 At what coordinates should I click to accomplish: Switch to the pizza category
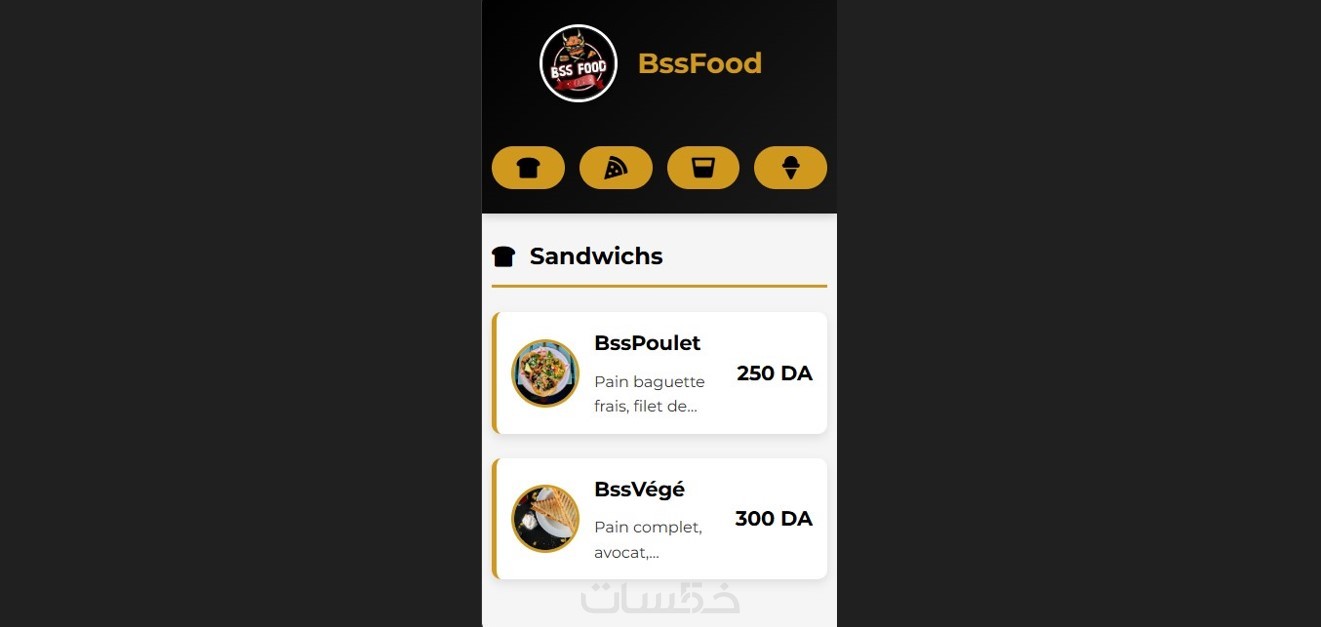point(615,168)
